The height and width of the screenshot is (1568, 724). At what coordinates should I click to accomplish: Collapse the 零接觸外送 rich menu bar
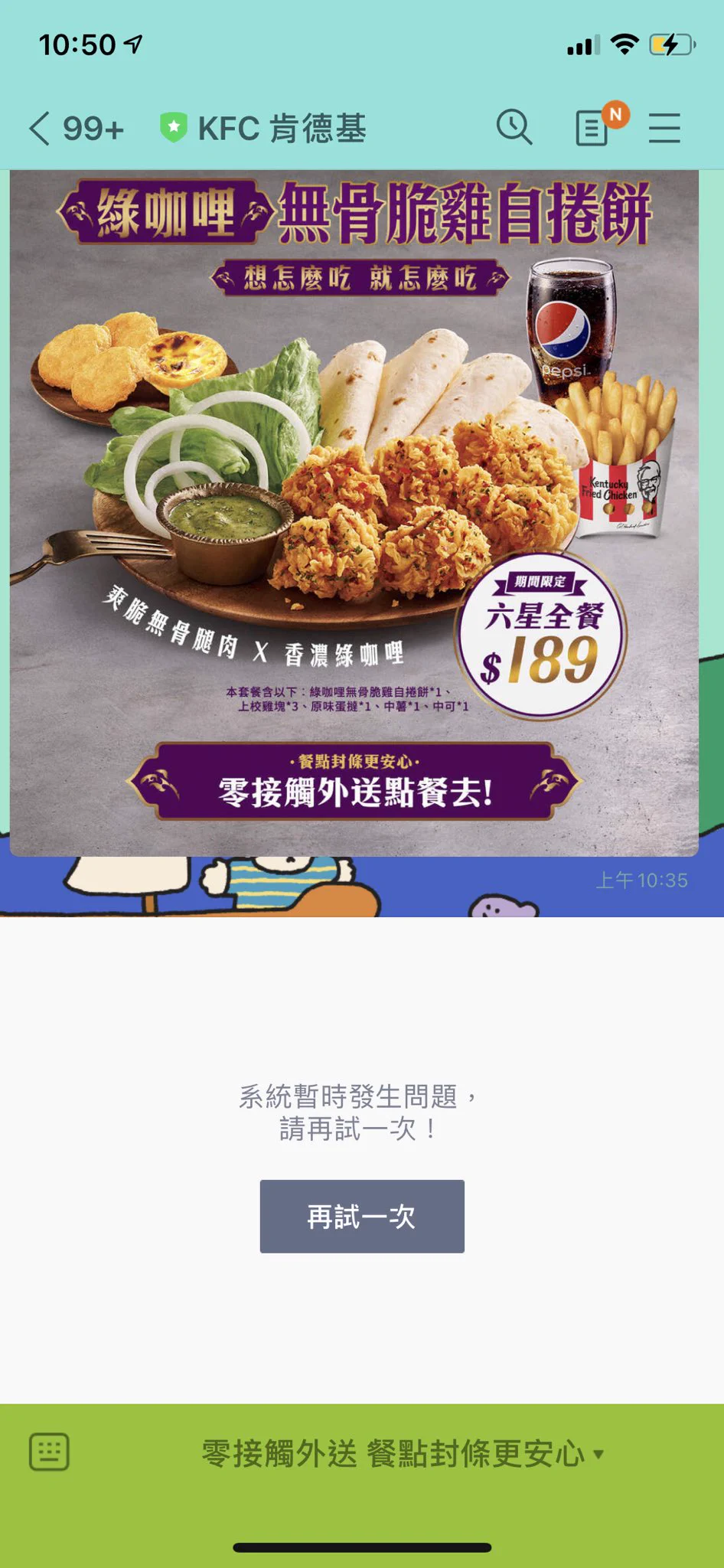click(x=403, y=1453)
